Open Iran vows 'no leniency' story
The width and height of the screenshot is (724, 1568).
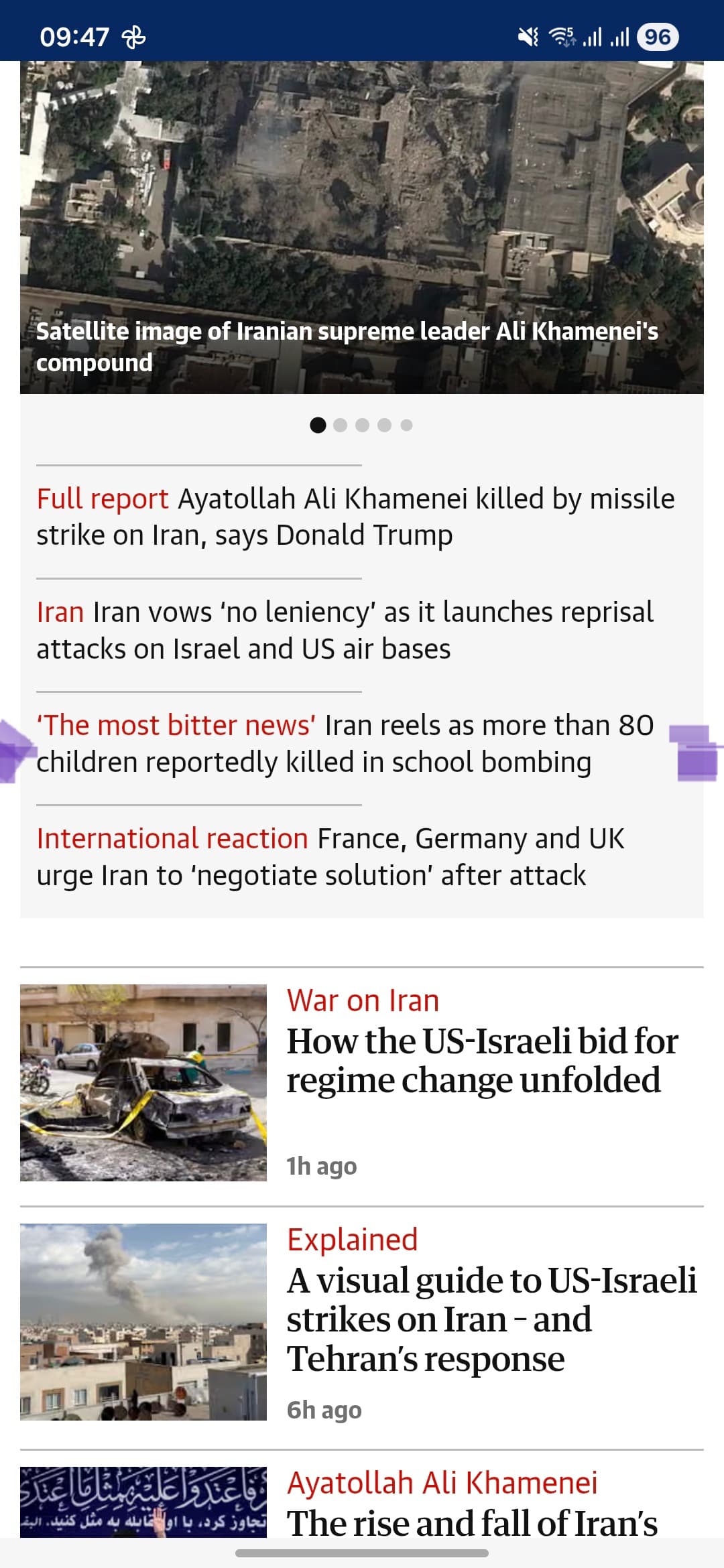coord(345,630)
